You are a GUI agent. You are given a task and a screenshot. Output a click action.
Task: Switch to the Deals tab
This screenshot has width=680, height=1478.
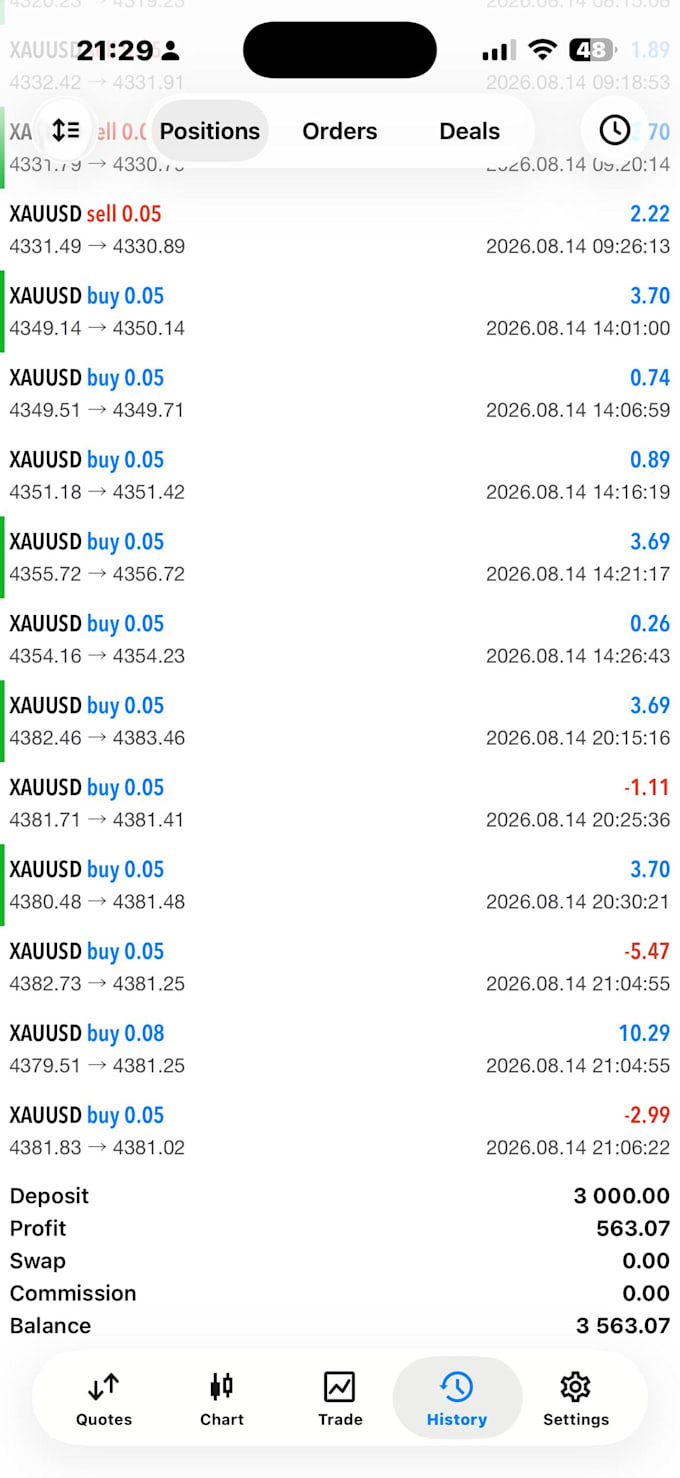(x=470, y=131)
